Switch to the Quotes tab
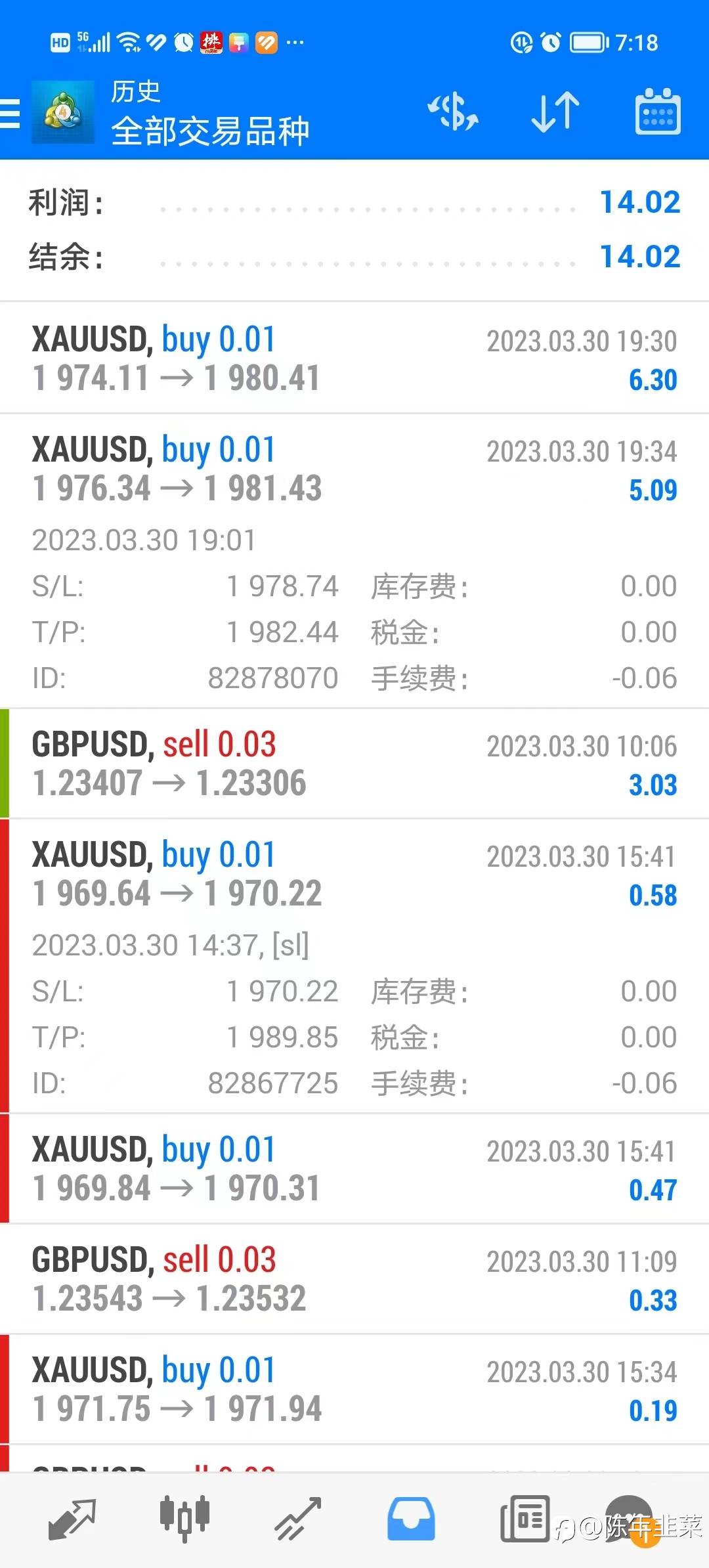Viewport: 709px width, 1568px height. (72, 1518)
